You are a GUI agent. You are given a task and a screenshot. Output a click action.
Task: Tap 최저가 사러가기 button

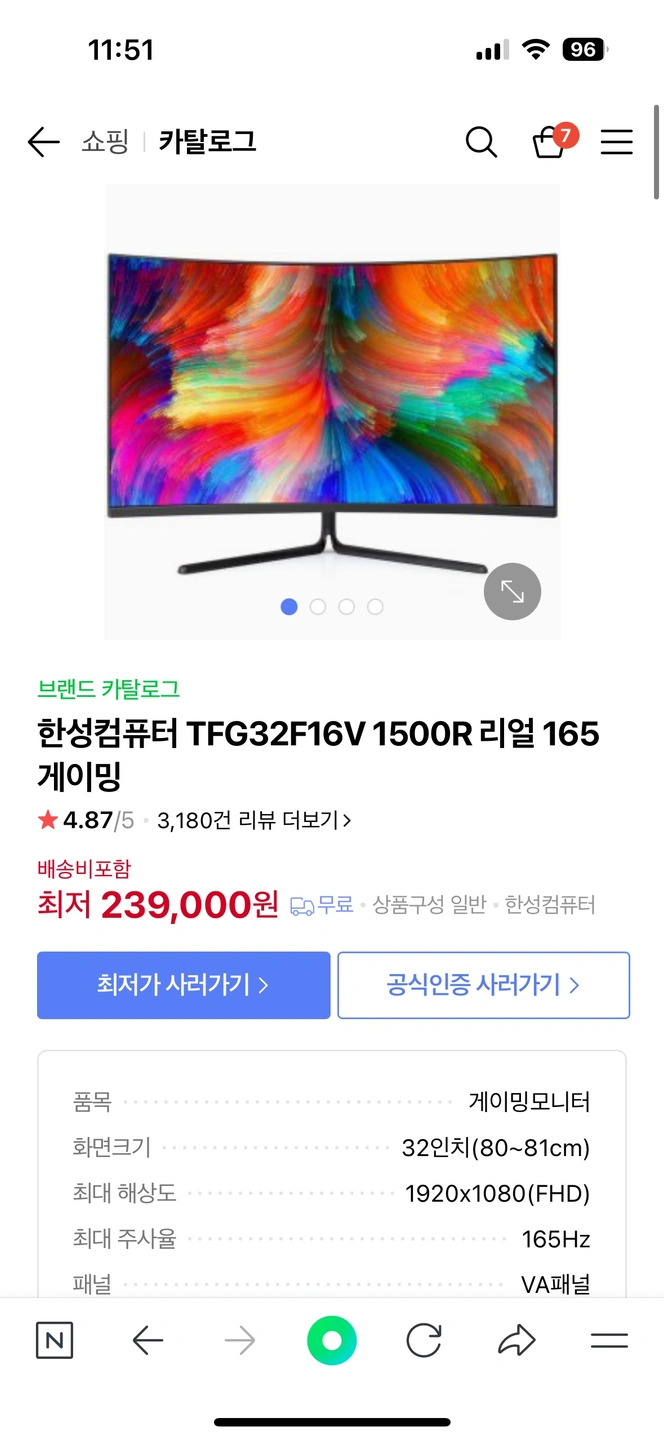[x=183, y=985]
